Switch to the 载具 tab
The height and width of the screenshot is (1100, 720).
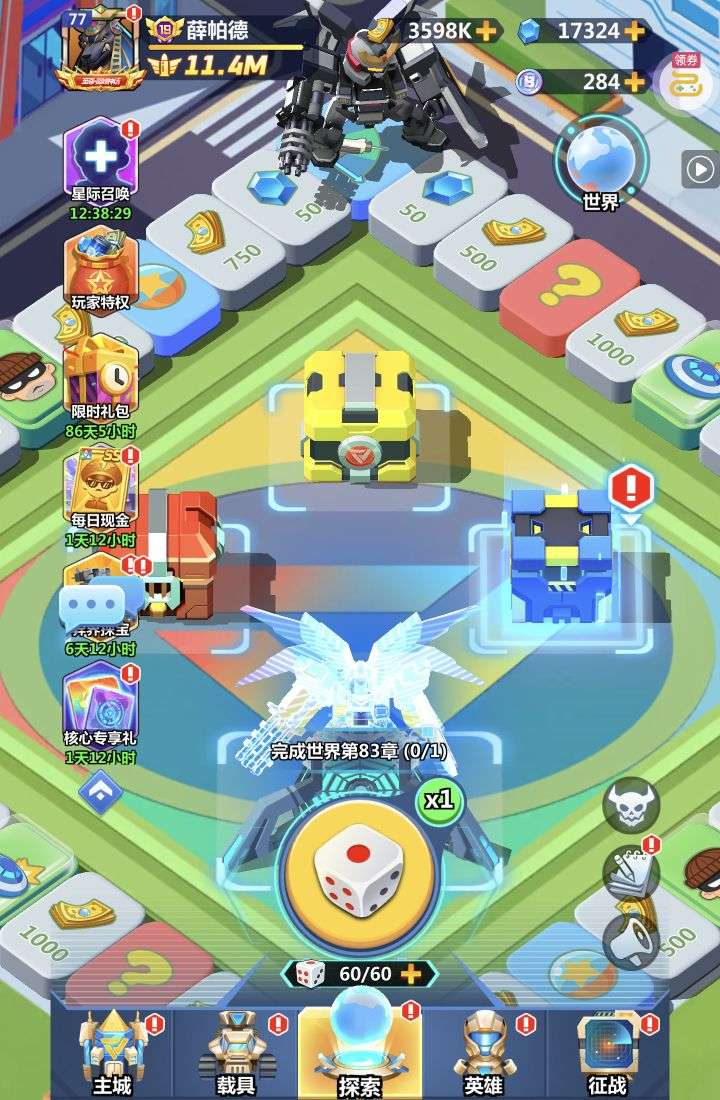[x=236, y=1052]
